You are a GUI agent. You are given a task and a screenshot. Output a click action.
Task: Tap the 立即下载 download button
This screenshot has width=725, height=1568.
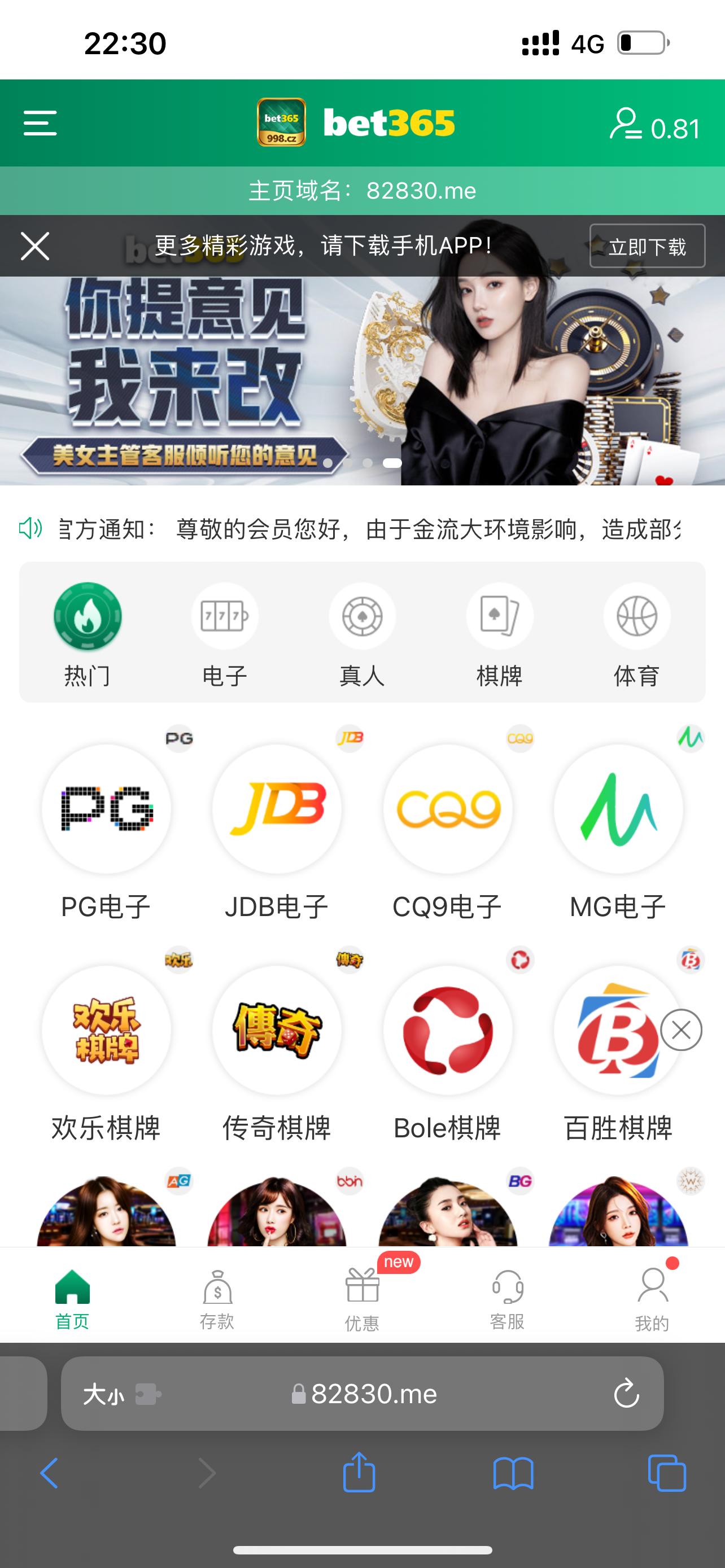pyautogui.click(x=647, y=246)
